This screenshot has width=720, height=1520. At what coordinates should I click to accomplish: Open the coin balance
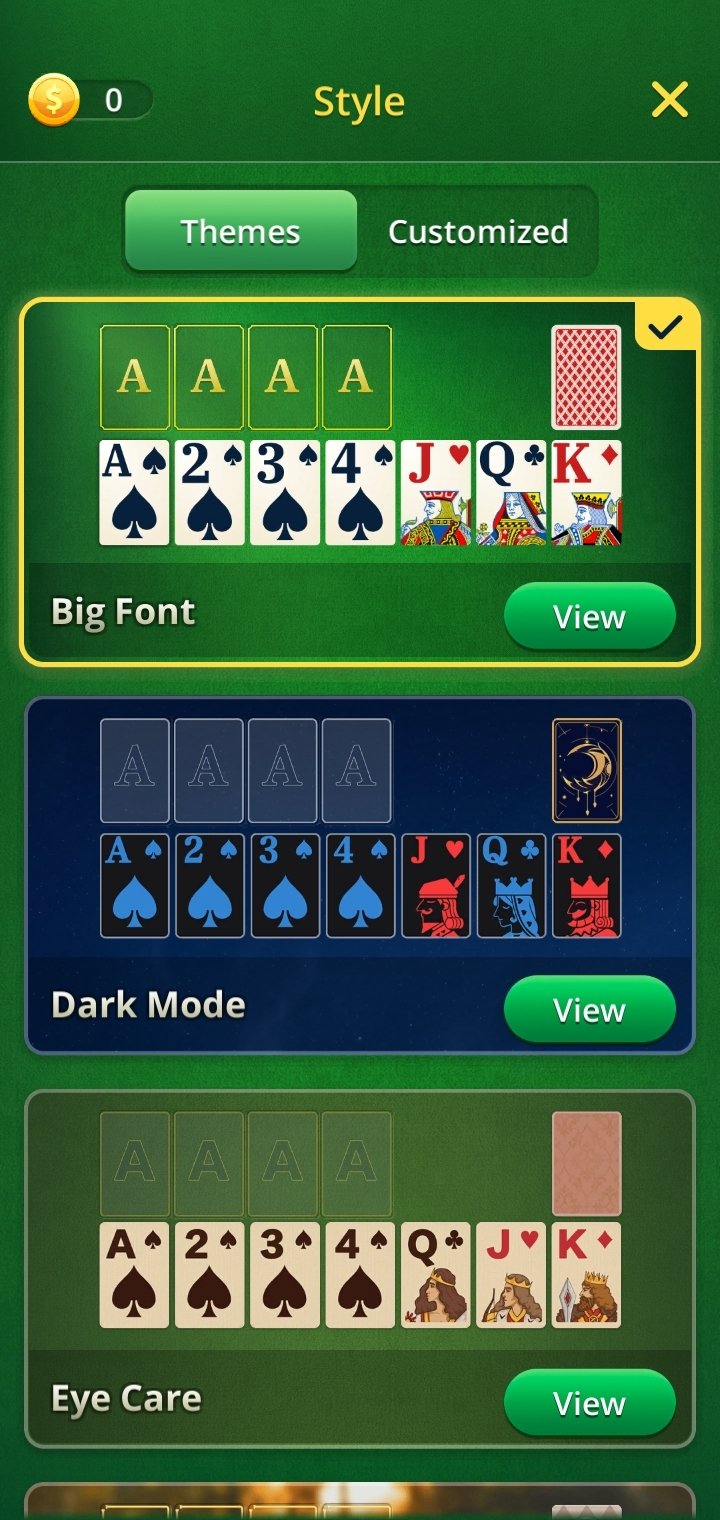tap(90, 100)
